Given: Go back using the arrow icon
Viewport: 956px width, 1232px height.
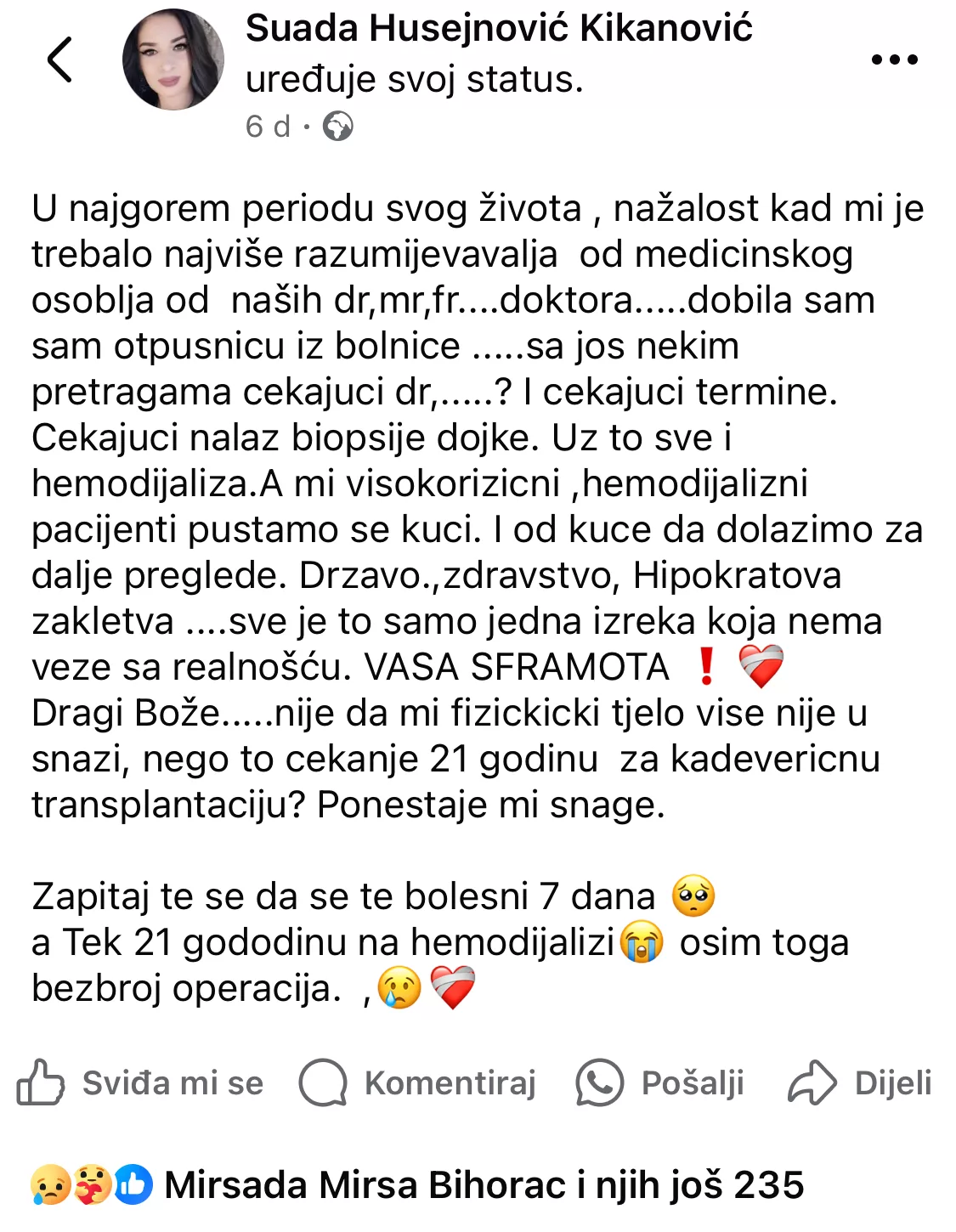Looking at the screenshot, I should click(59, 59).
